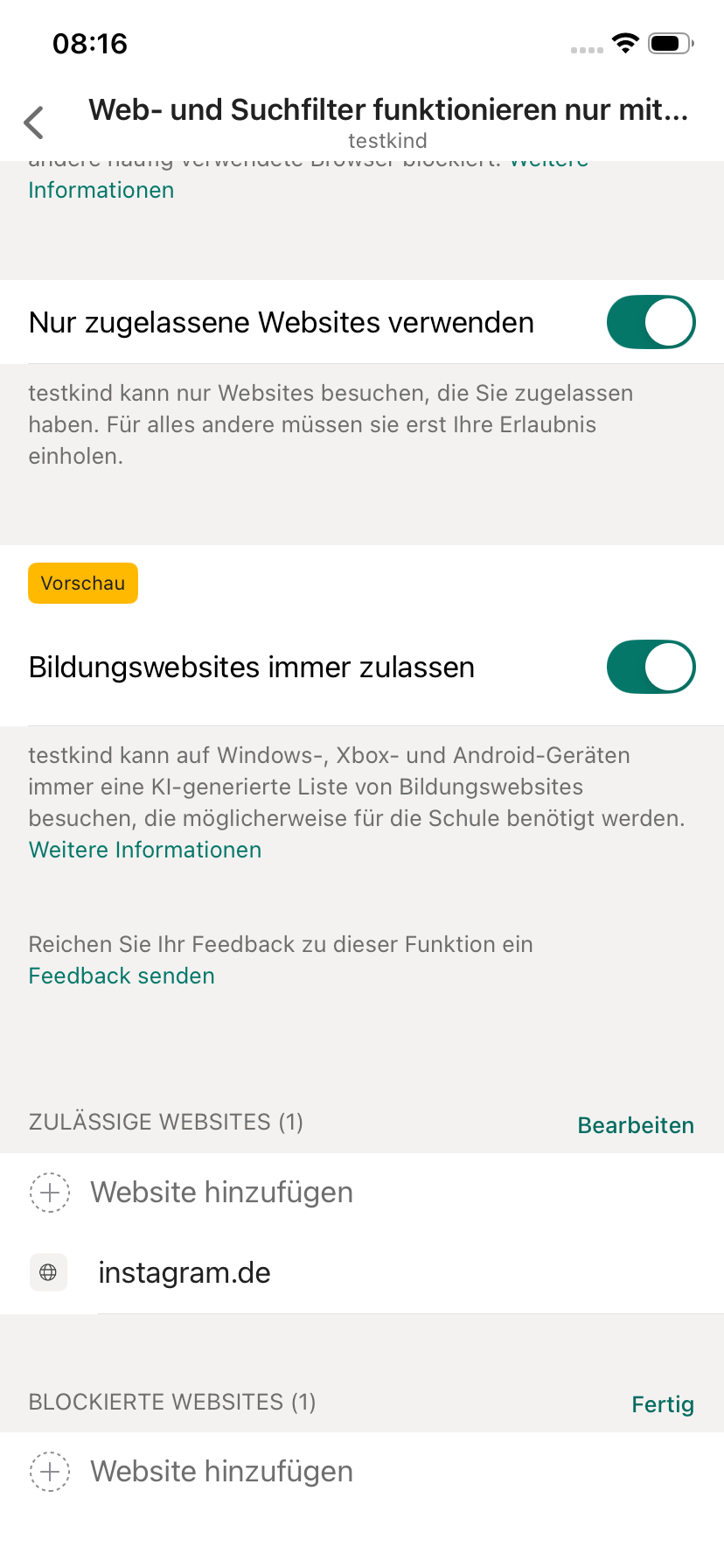This screenshot has width=724, height=1568.
Task: Toggle Nur zugelassene Websites verwenden off
Action: 651,322
